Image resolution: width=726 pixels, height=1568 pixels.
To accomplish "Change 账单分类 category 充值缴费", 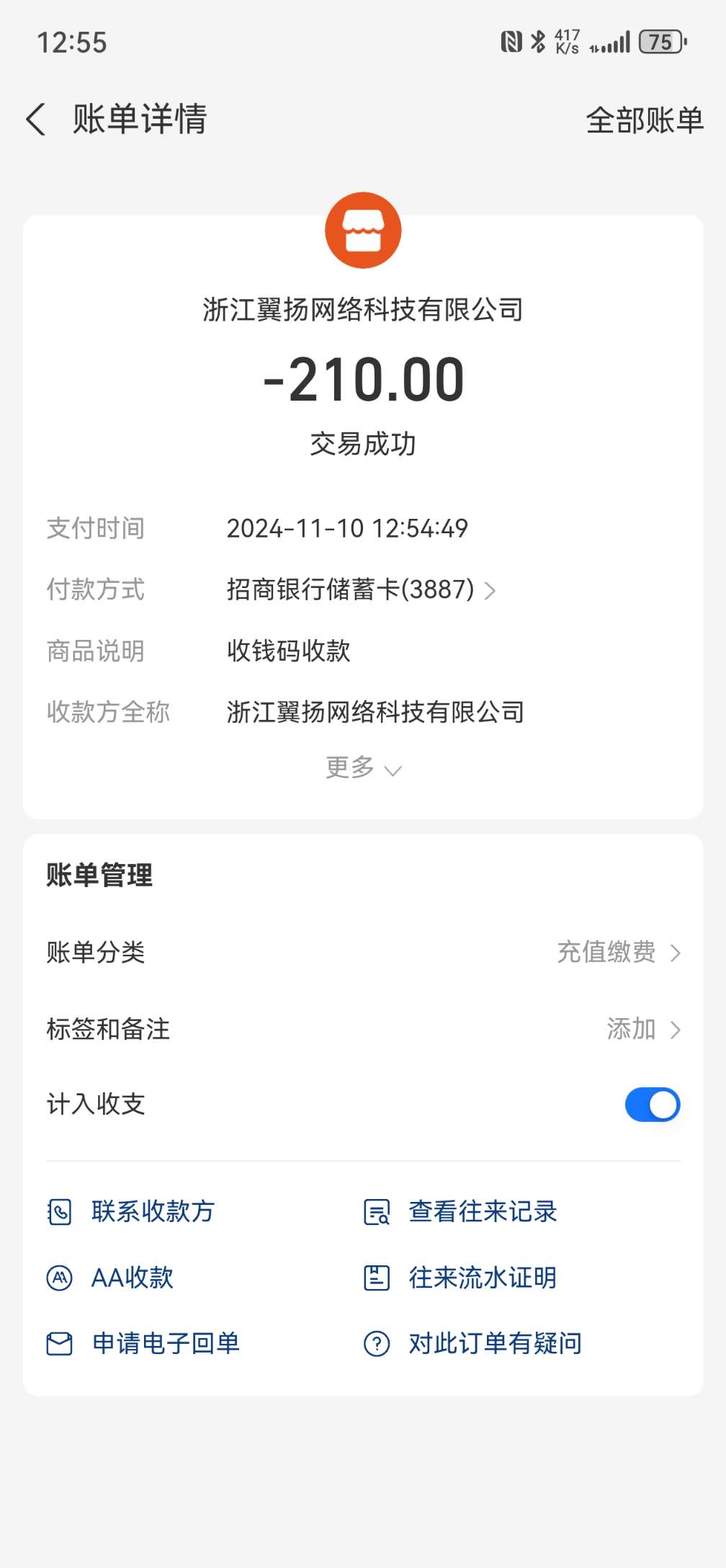I will tap(617, 953).
